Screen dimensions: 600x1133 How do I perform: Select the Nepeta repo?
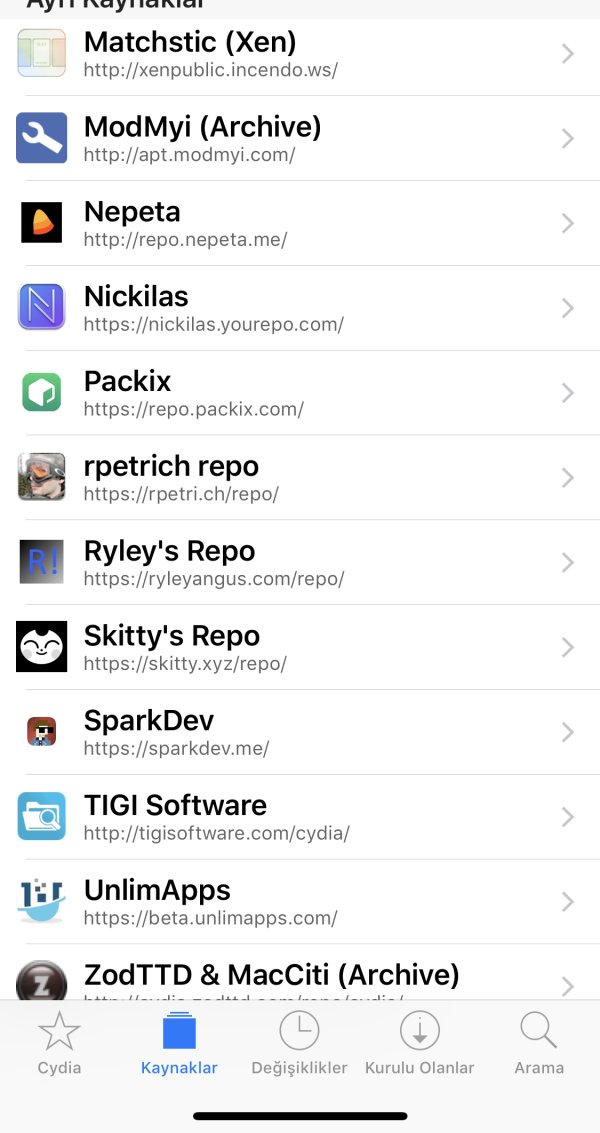[300, 223]
